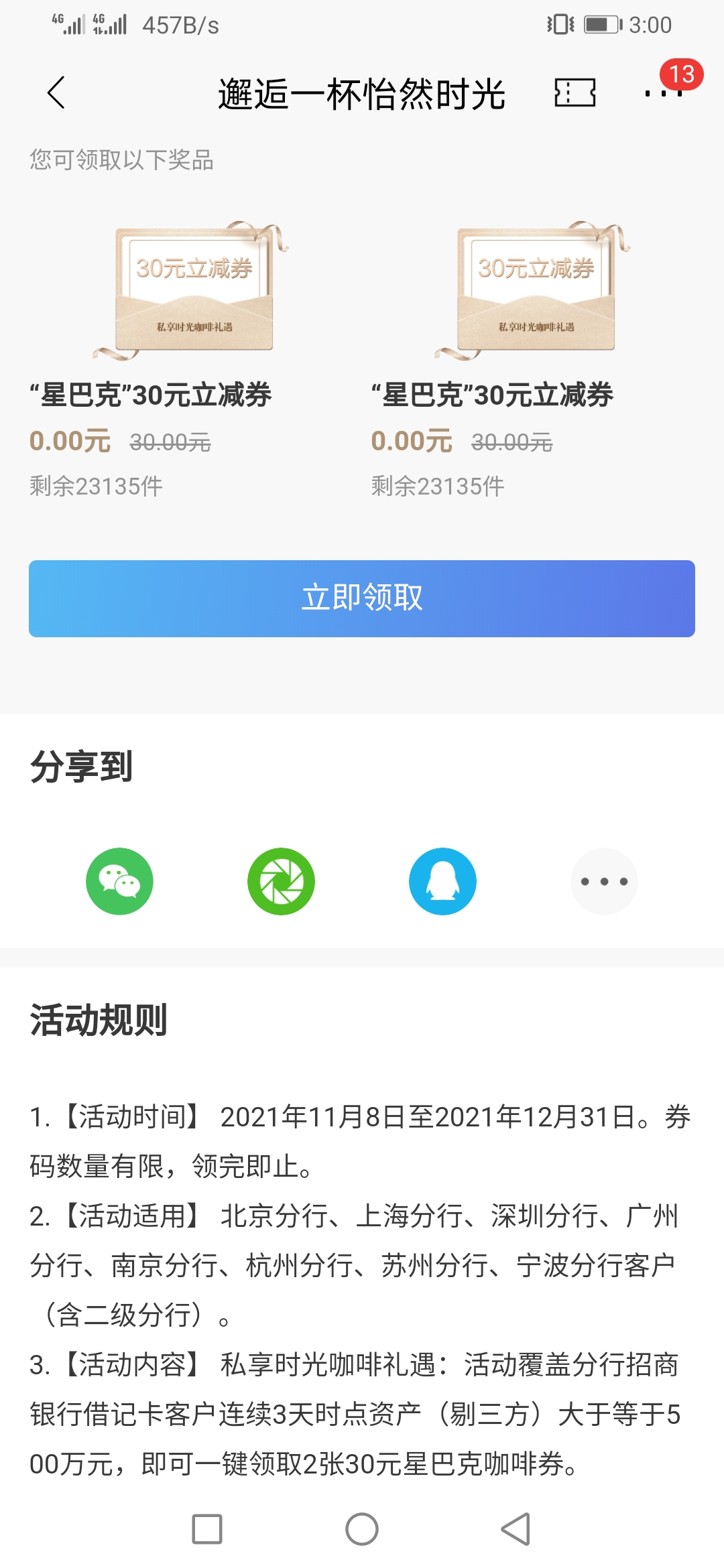Viewport: 724px width, 1568px height.
Task: Show more share options
Action: pos(604,881)
